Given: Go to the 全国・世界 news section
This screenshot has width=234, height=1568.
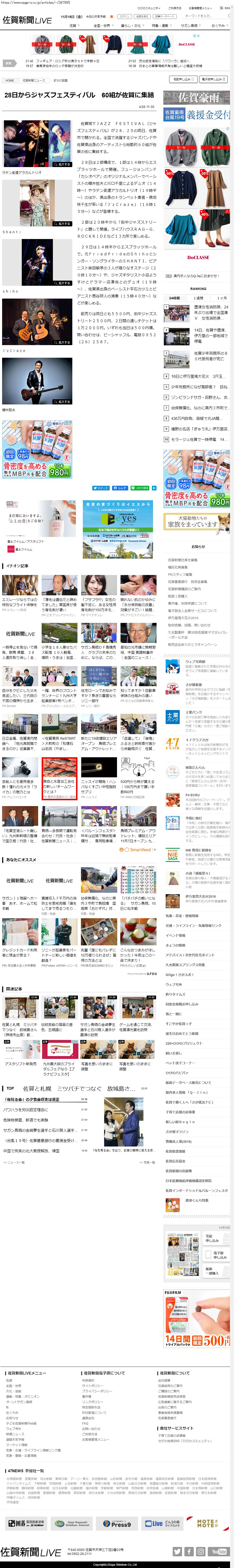Looking at the screenshot, I should click(x=102, y=25).
